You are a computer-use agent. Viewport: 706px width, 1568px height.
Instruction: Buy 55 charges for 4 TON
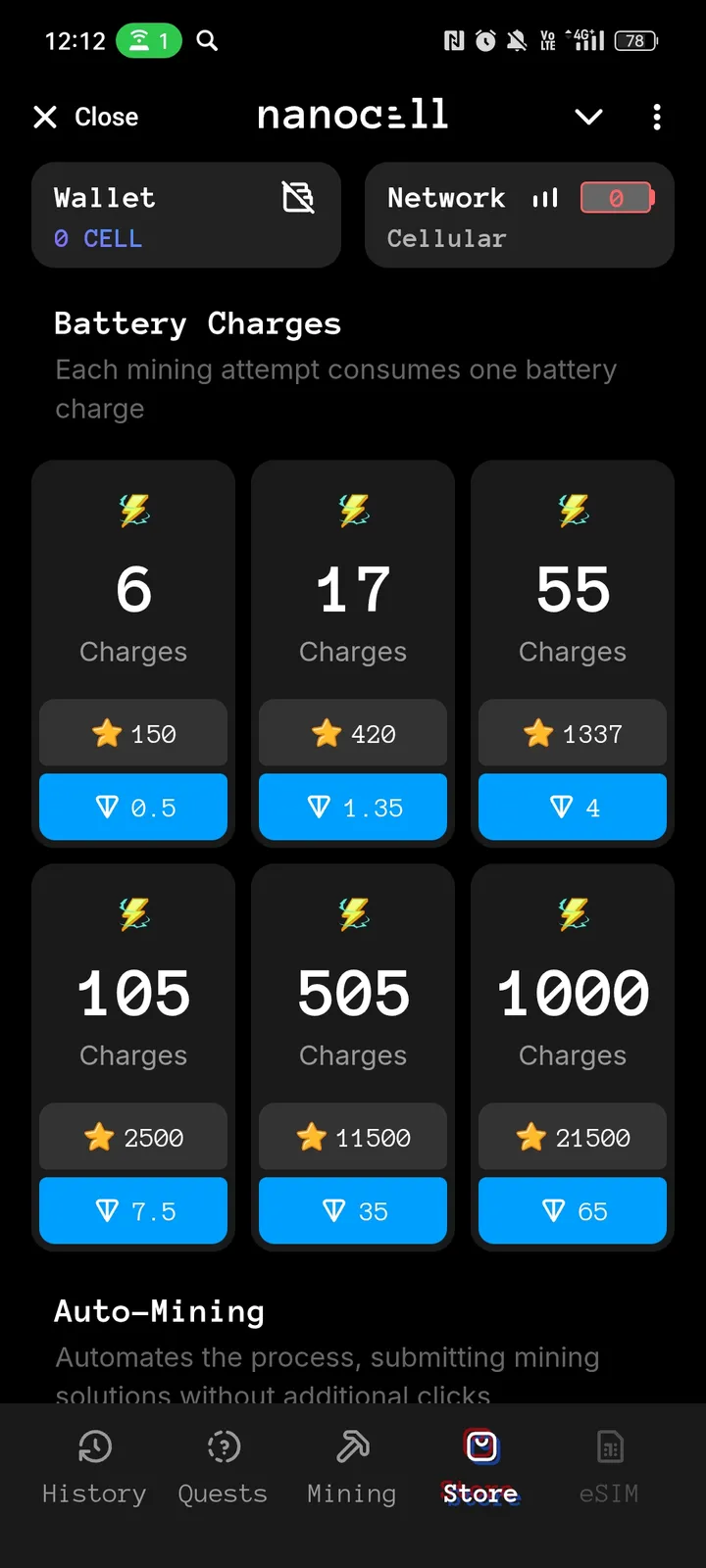pos(573,808)
